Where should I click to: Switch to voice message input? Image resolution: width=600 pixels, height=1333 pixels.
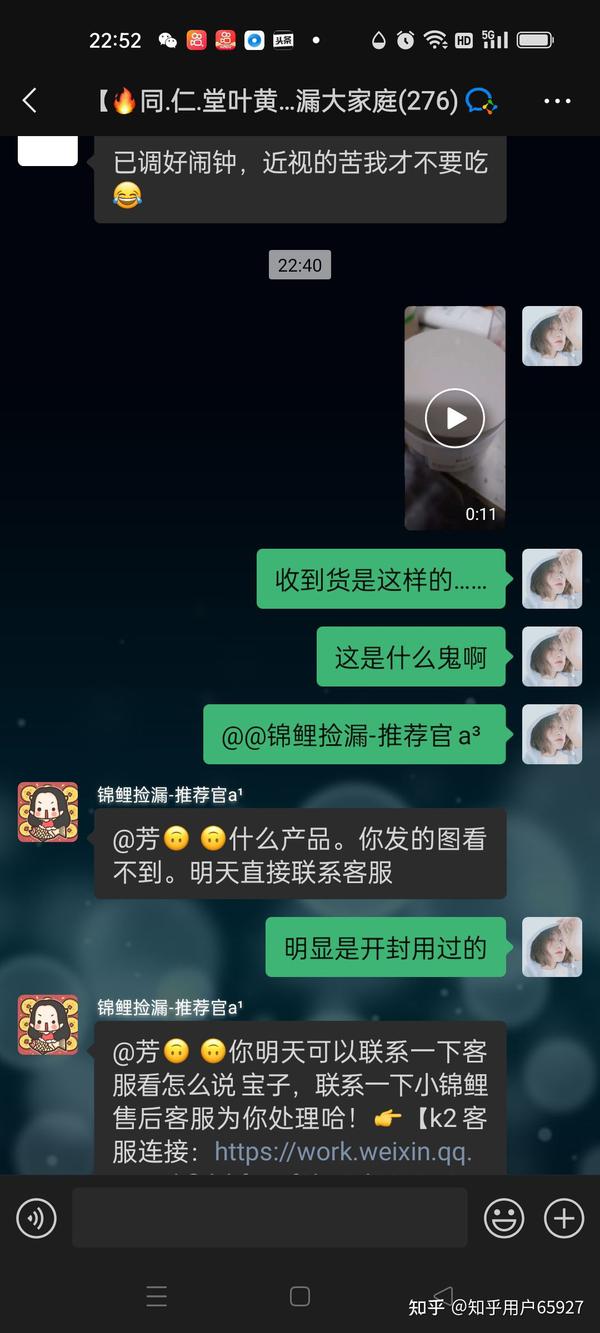[37, 1218]
